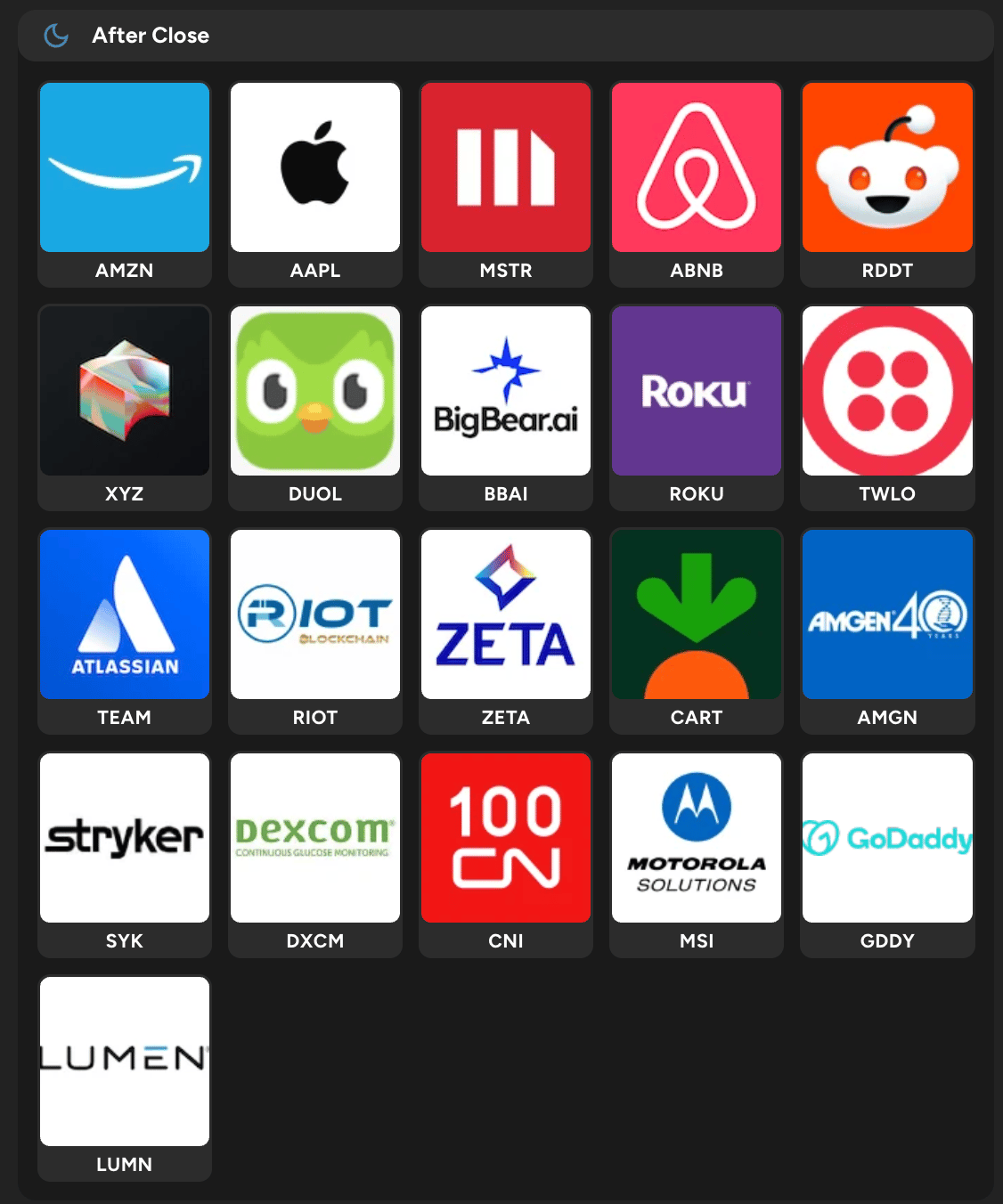Open the DXCM Dexcom card
The height and width of the screenshot is (1204, 1003).
(315, 839)
